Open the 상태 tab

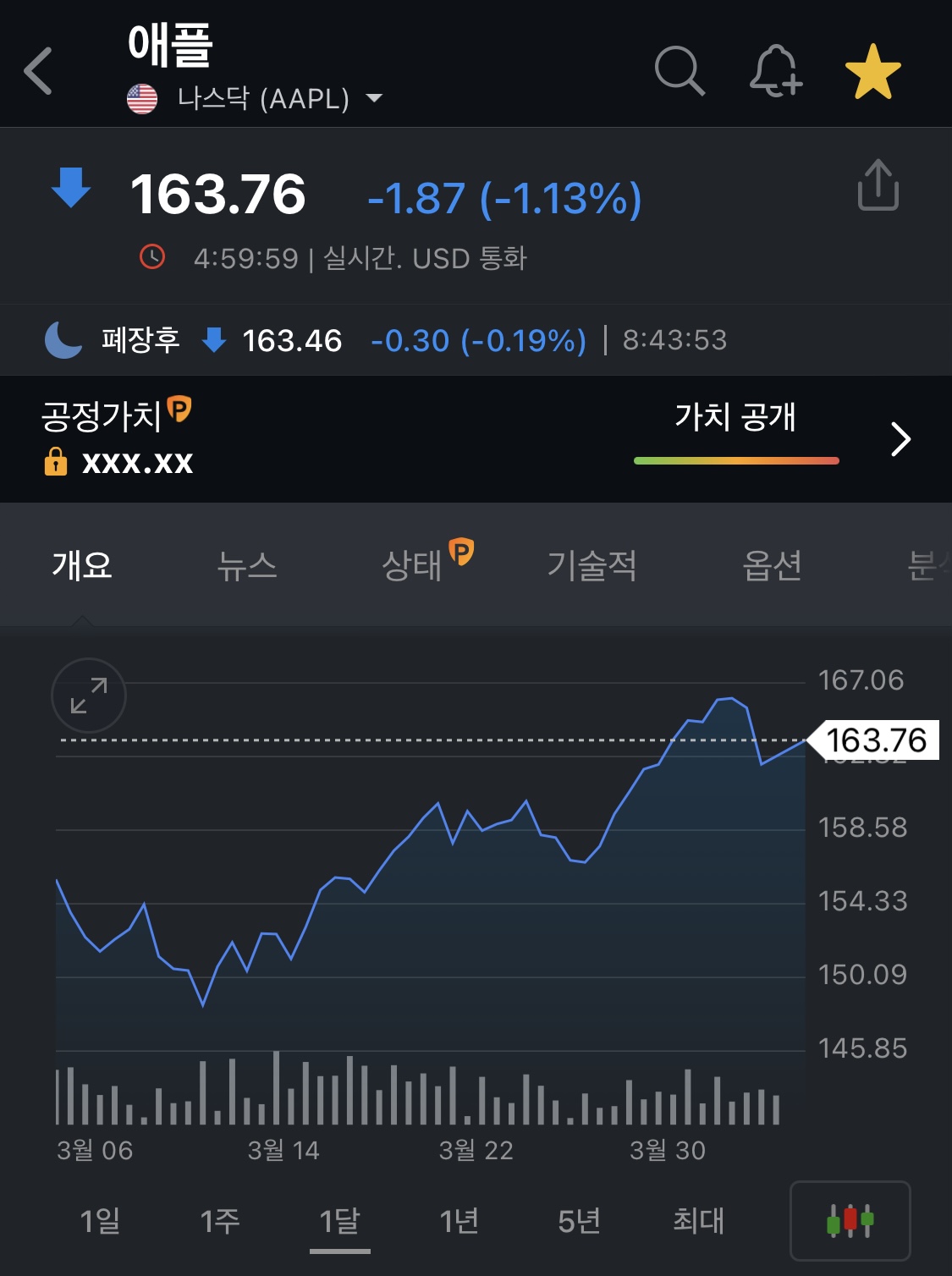[412, 565]
